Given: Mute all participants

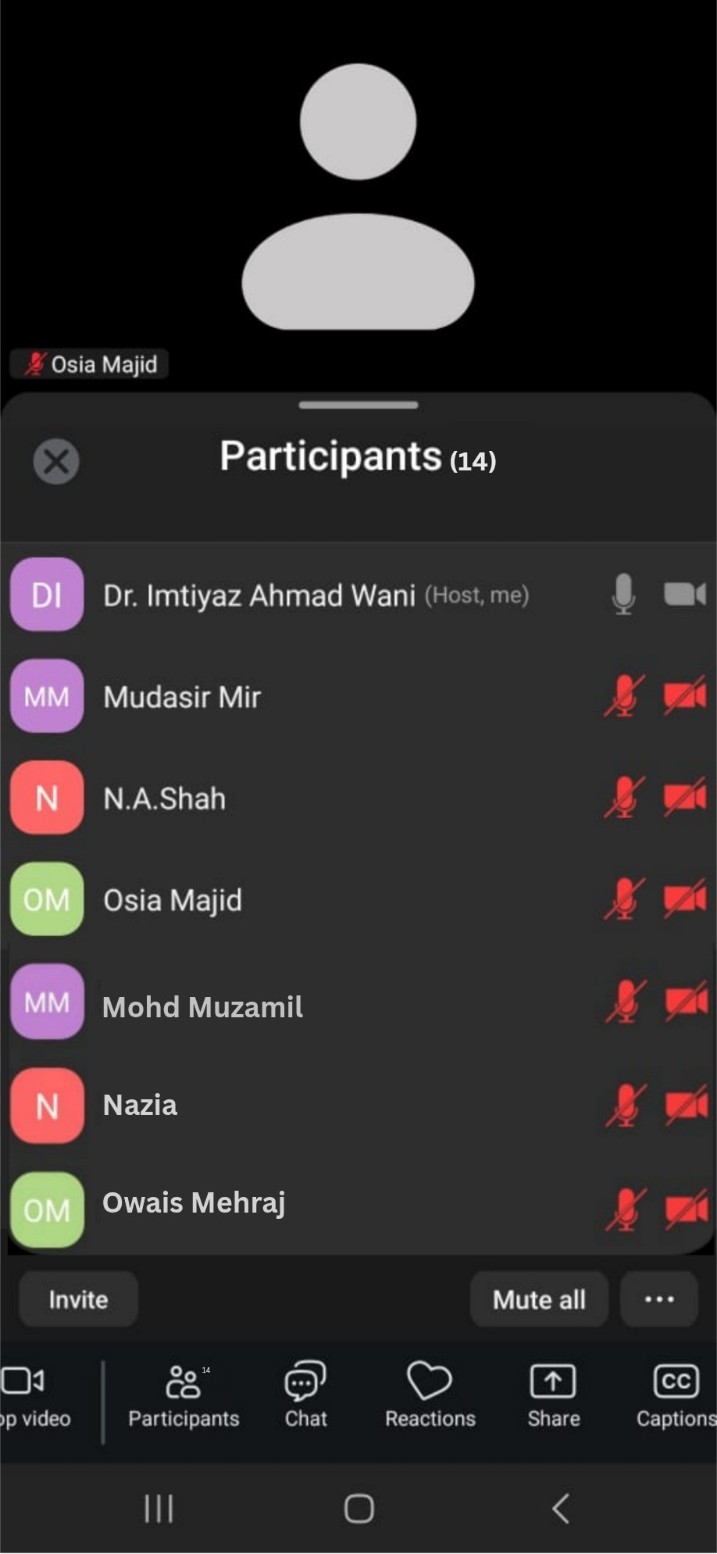Looking at the screenshot, I should [539, 1299].
